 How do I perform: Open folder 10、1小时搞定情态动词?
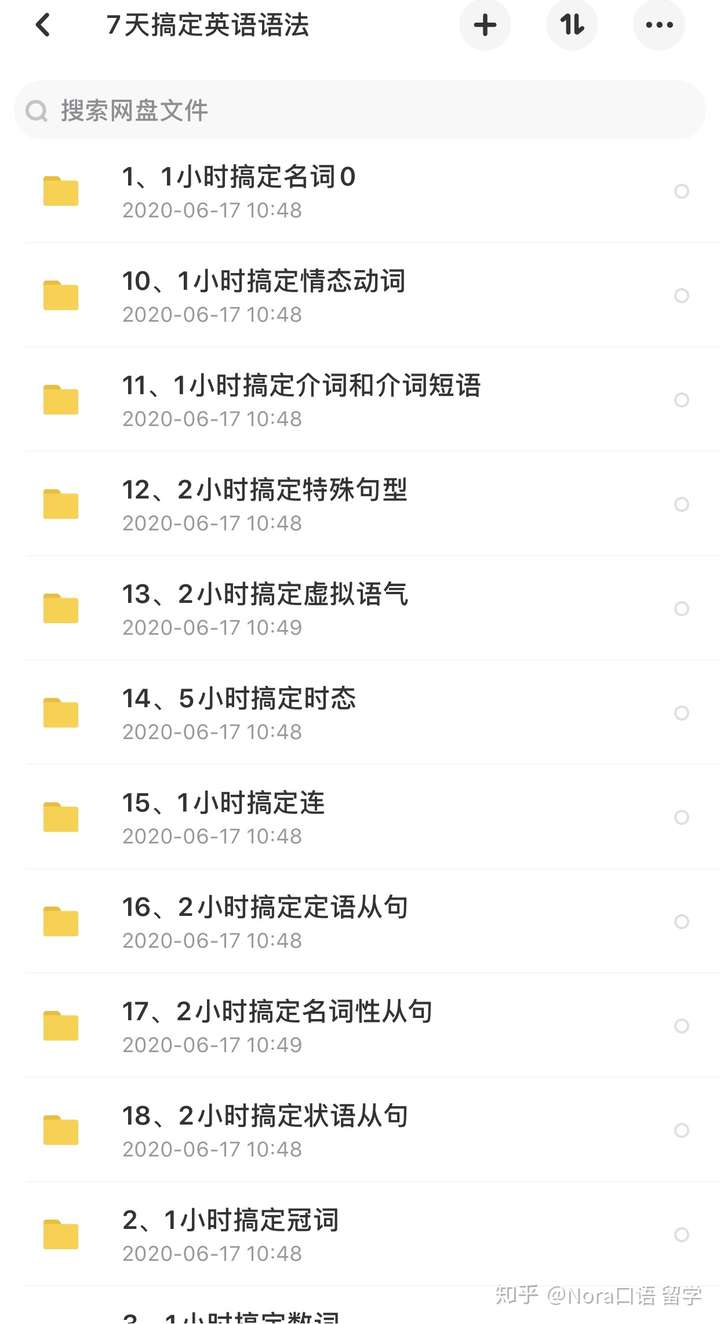coord(263,295)
